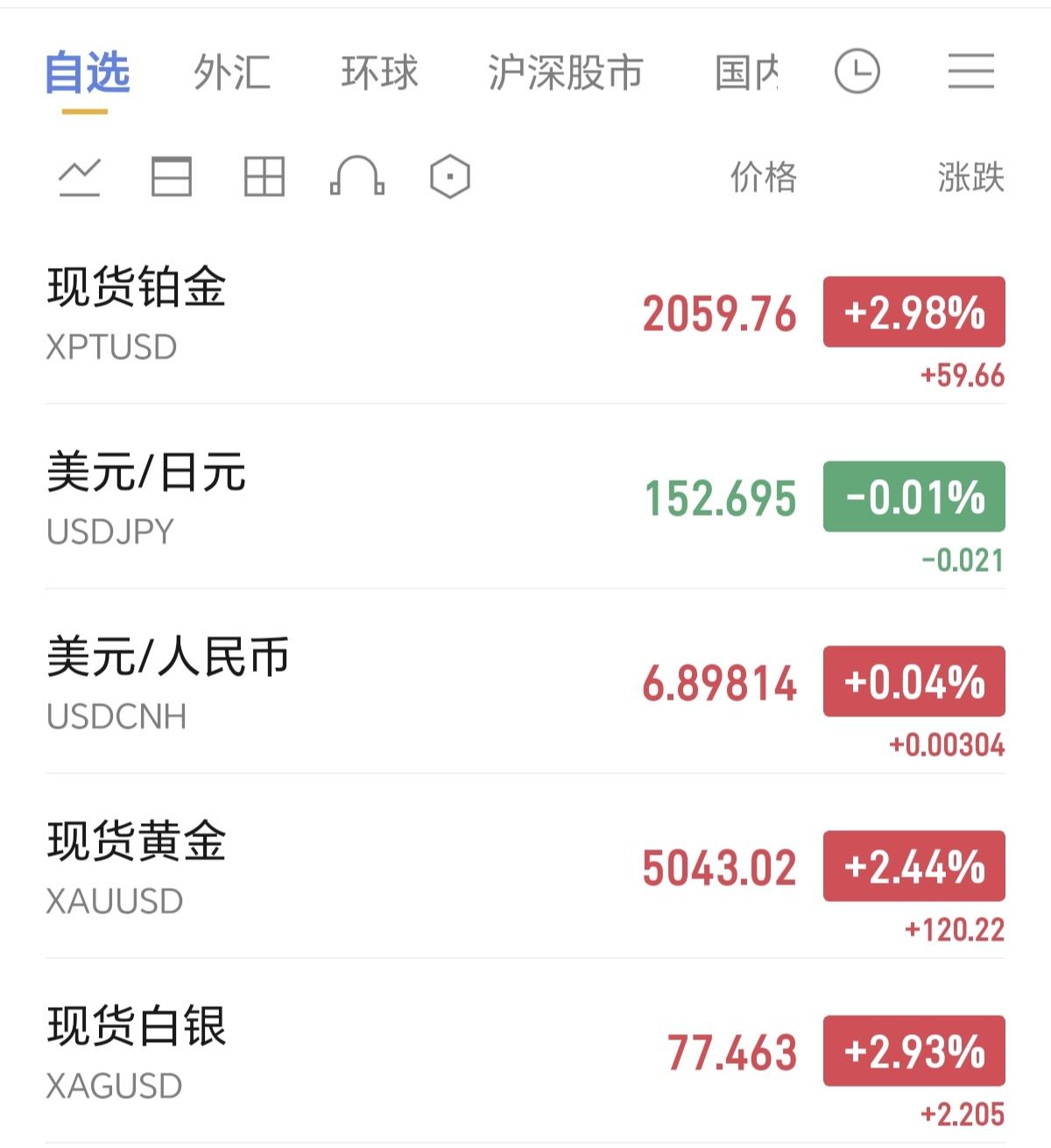Viewport: 1051px width, 1148px height.
Task: Open the hexagon-shaped toolbar icon
Action: (x=449, y=178)
